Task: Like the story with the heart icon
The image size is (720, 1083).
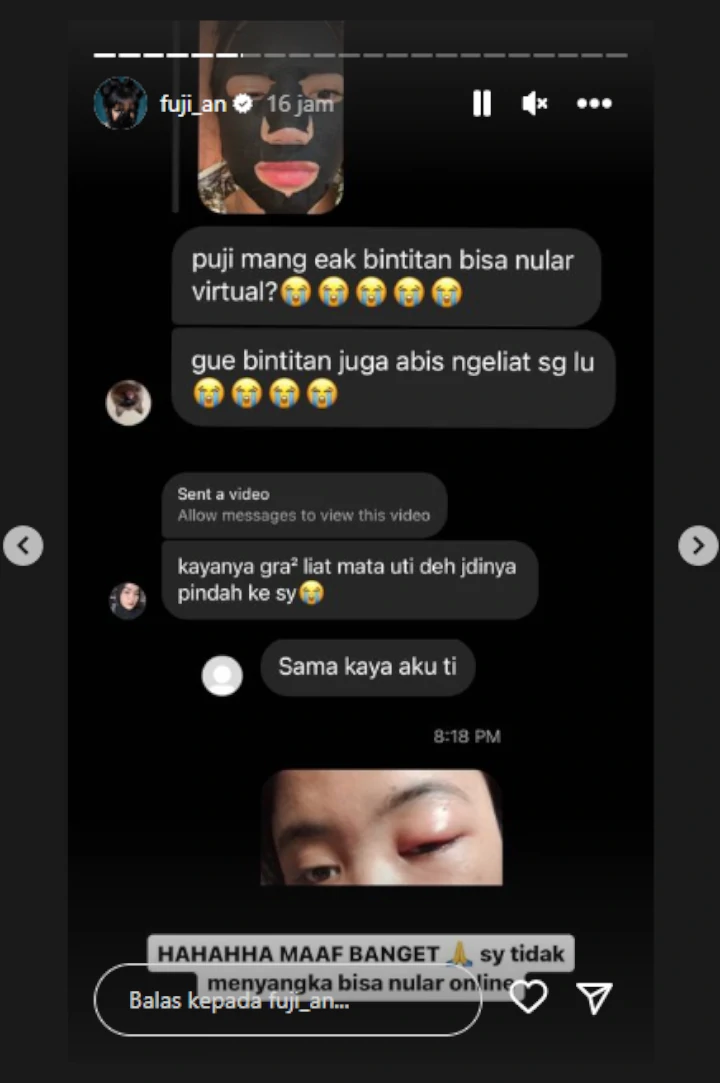Action: (529, 998)
